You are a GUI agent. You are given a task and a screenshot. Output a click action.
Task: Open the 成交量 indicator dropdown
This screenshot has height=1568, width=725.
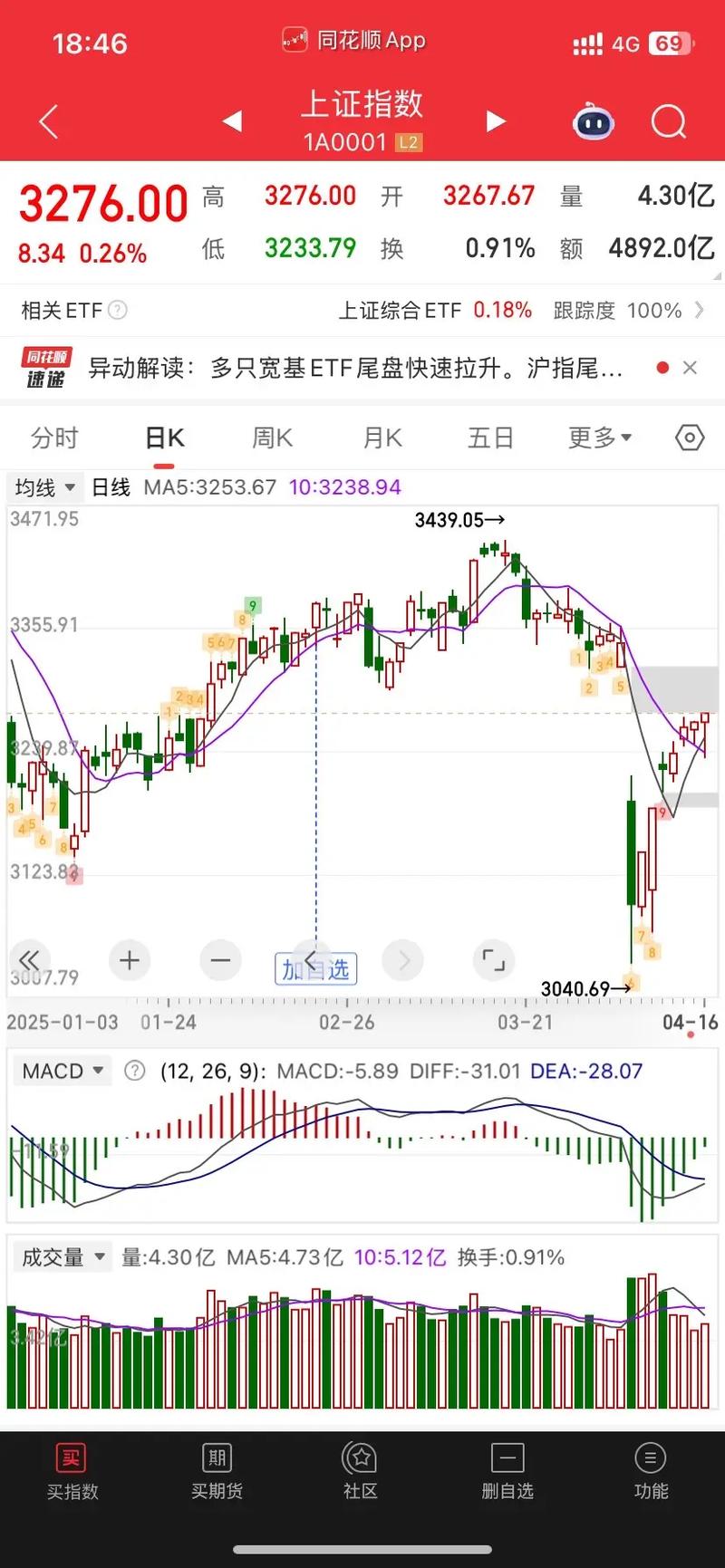pyautogui.click(x=62, y=1257)
